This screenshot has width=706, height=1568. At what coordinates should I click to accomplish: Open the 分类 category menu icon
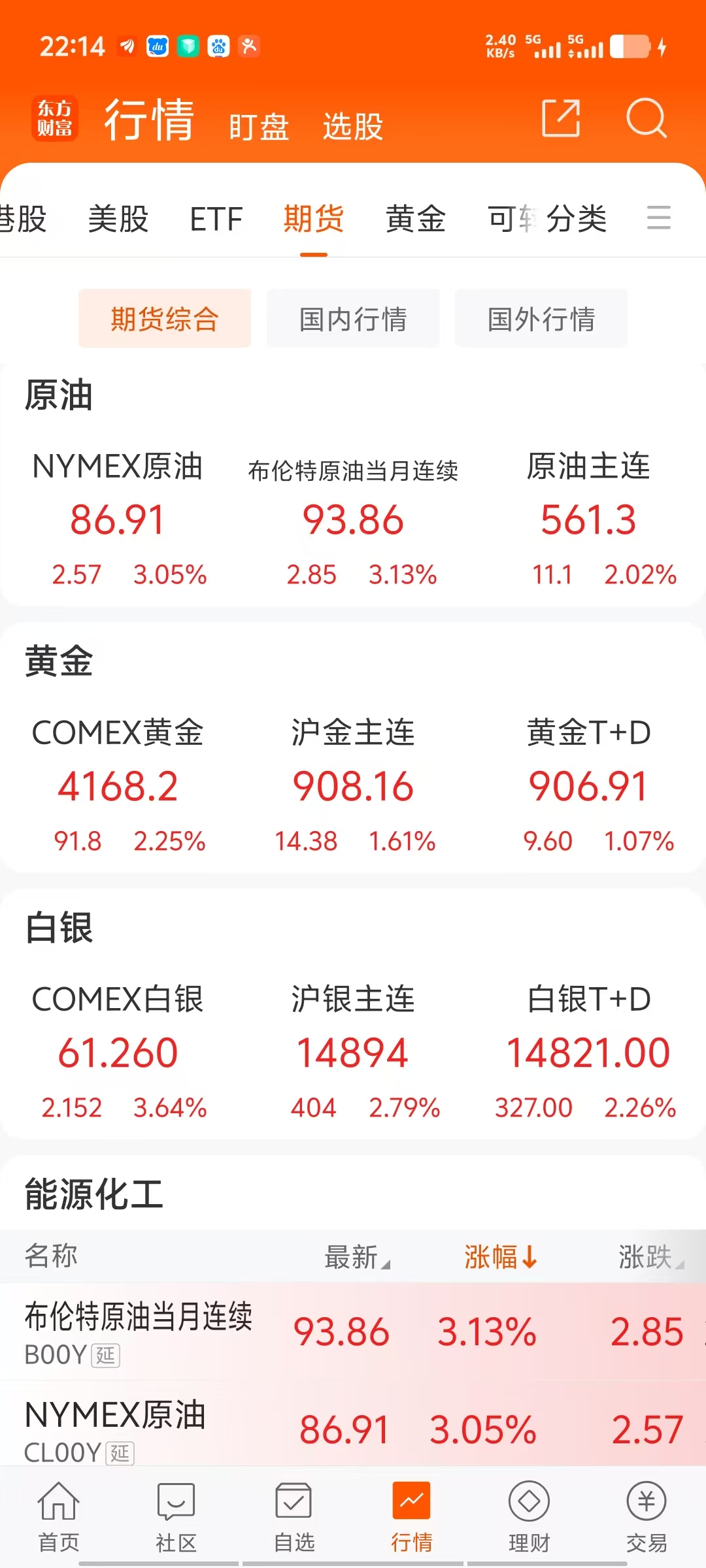coord(659,218)
